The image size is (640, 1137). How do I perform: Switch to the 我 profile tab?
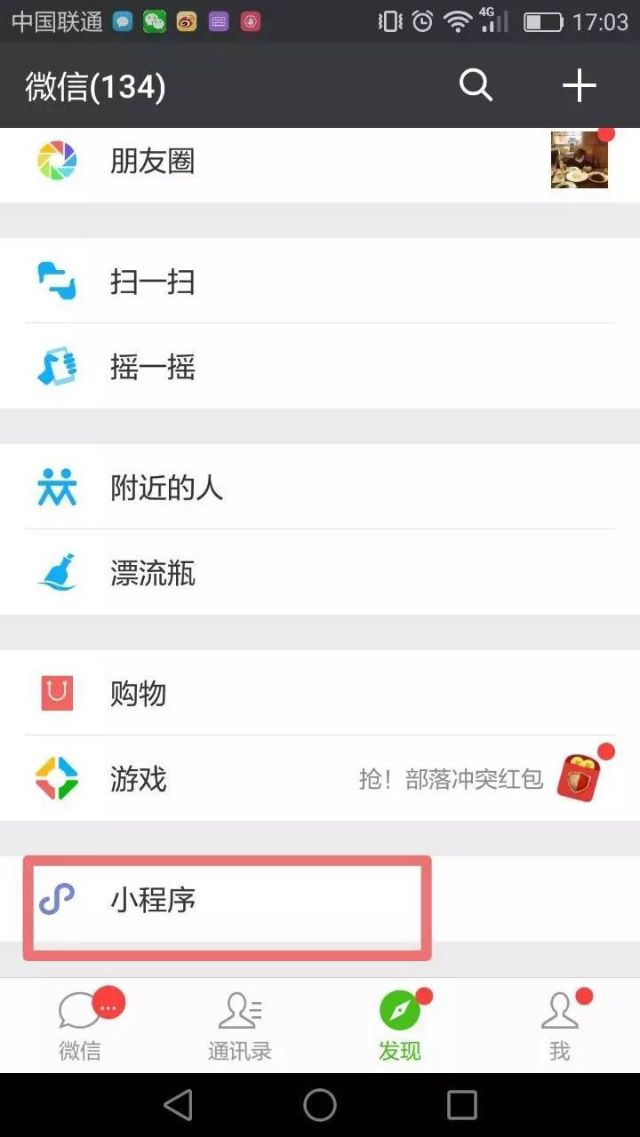(x=560, y=1024)
